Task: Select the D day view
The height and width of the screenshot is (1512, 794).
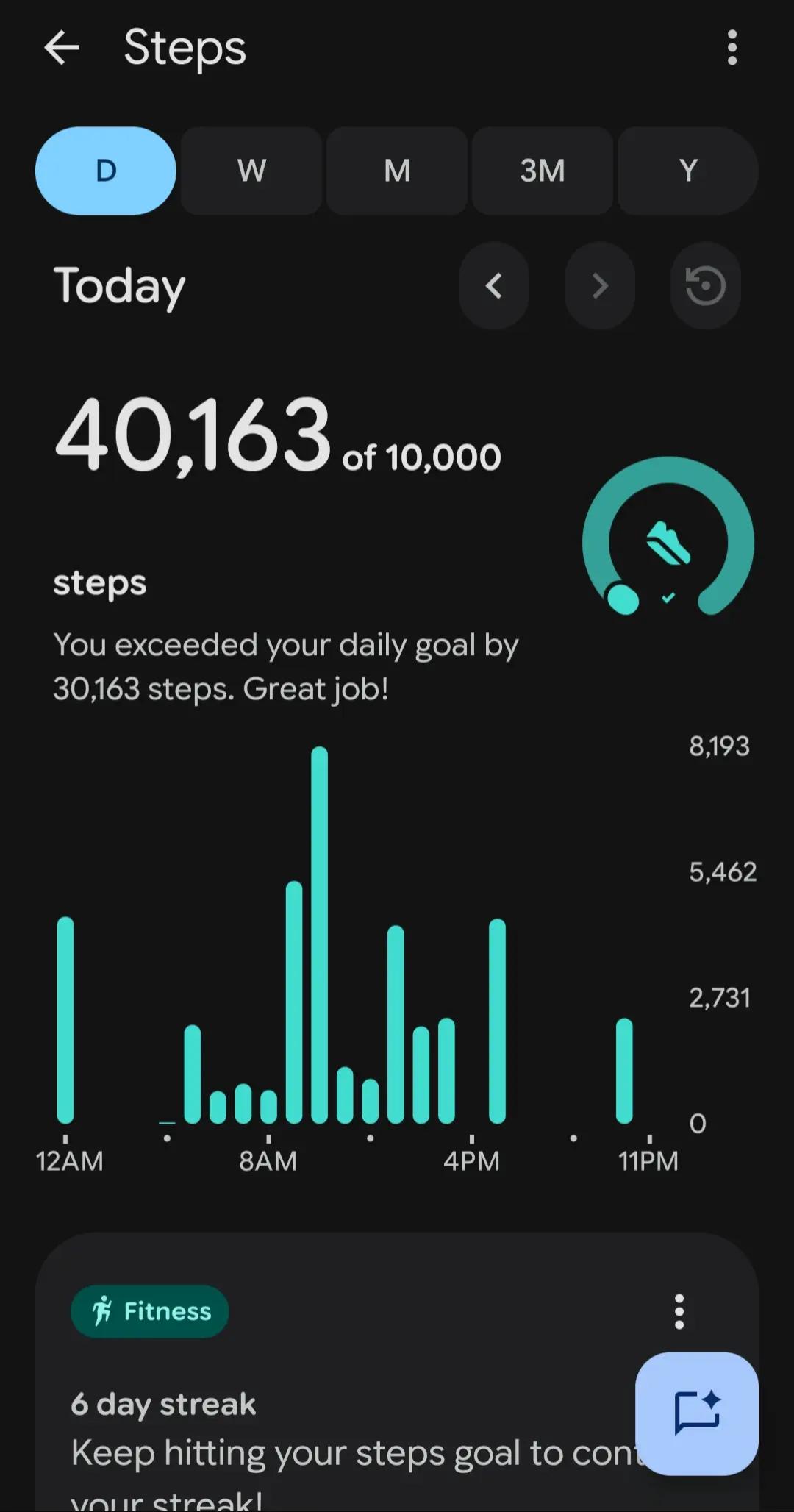Action: (106, 171)
